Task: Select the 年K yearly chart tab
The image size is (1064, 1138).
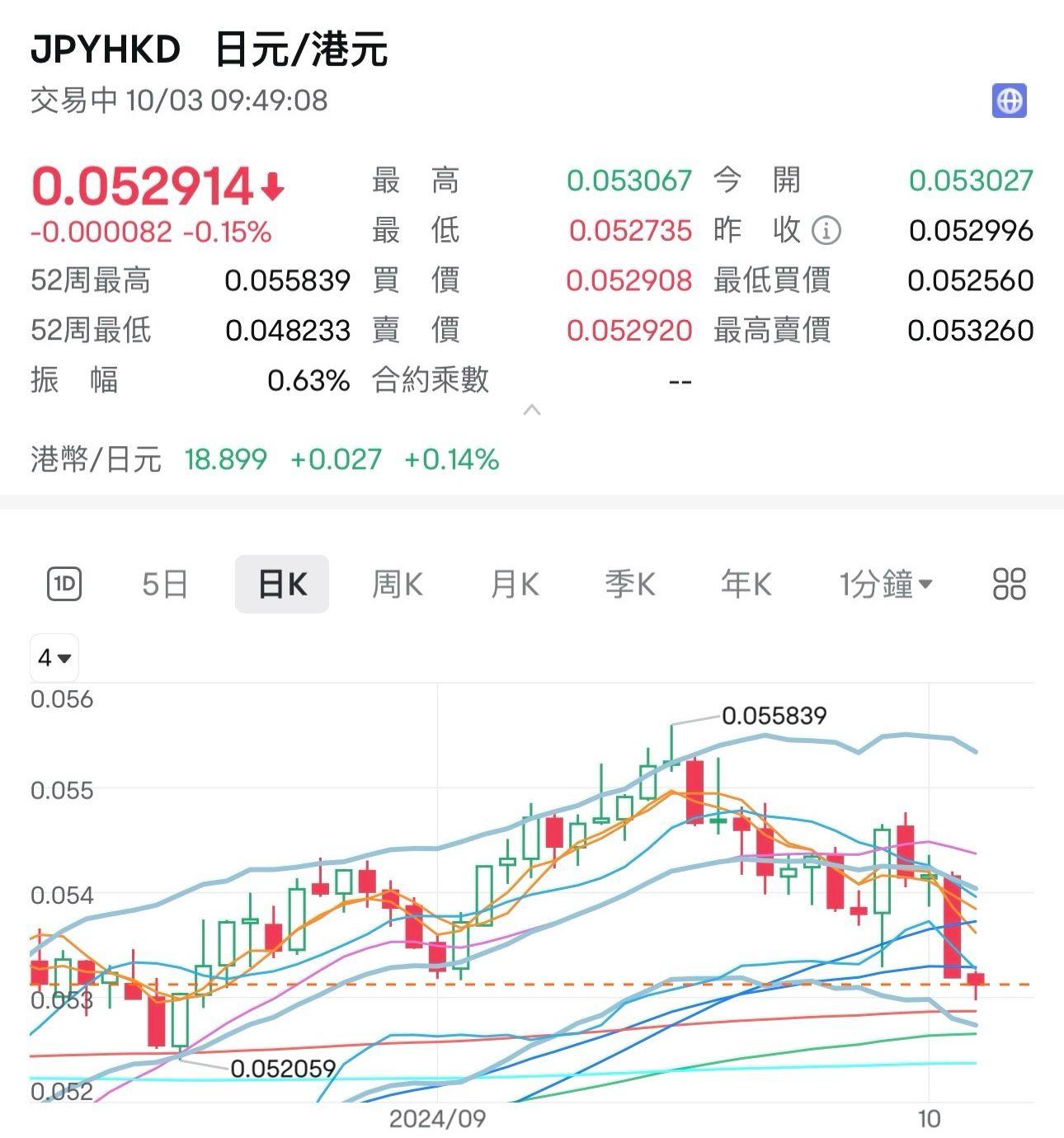Action: pyautogui.click(x=744, y=583)
